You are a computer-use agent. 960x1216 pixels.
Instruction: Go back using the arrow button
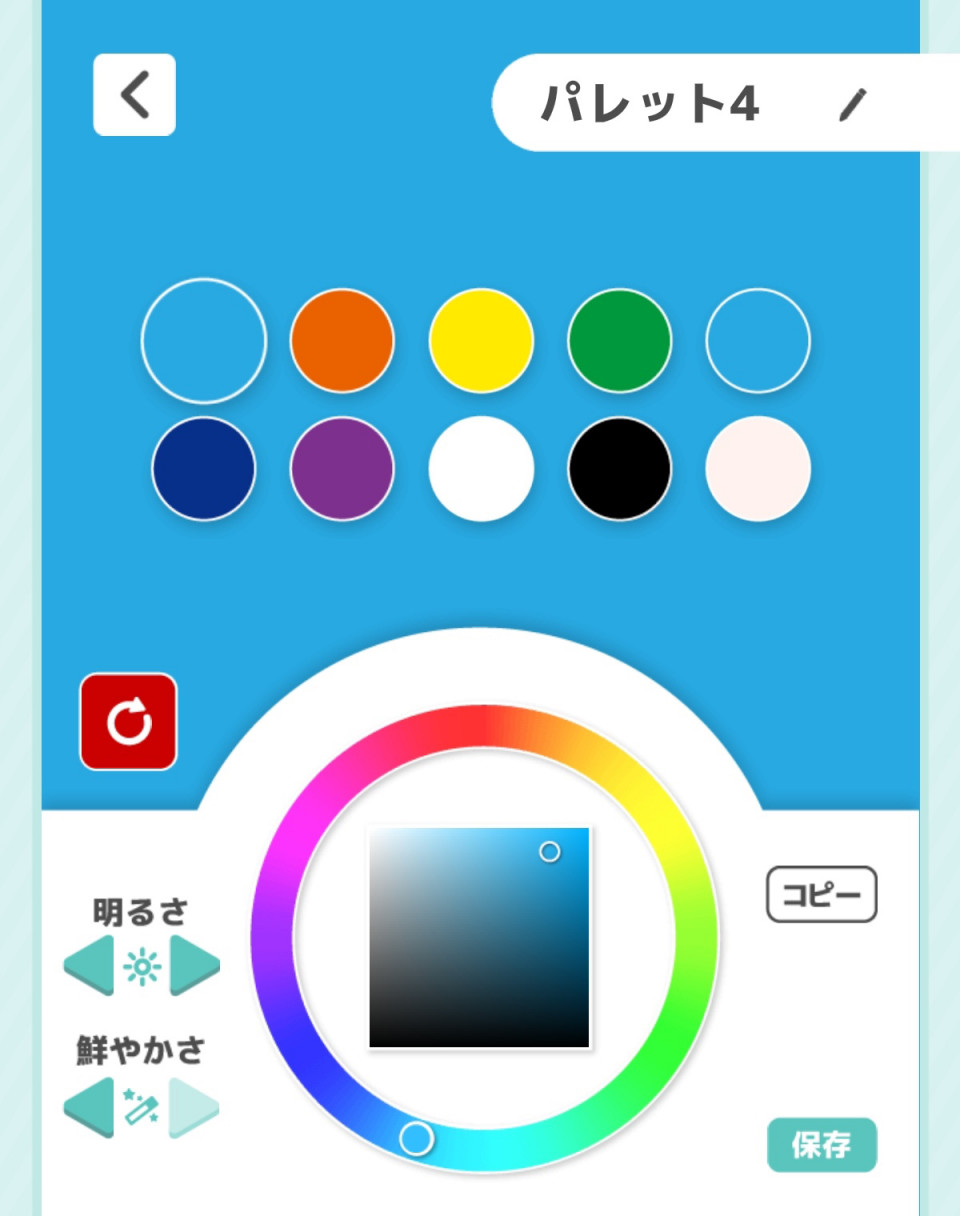[135, 95]
